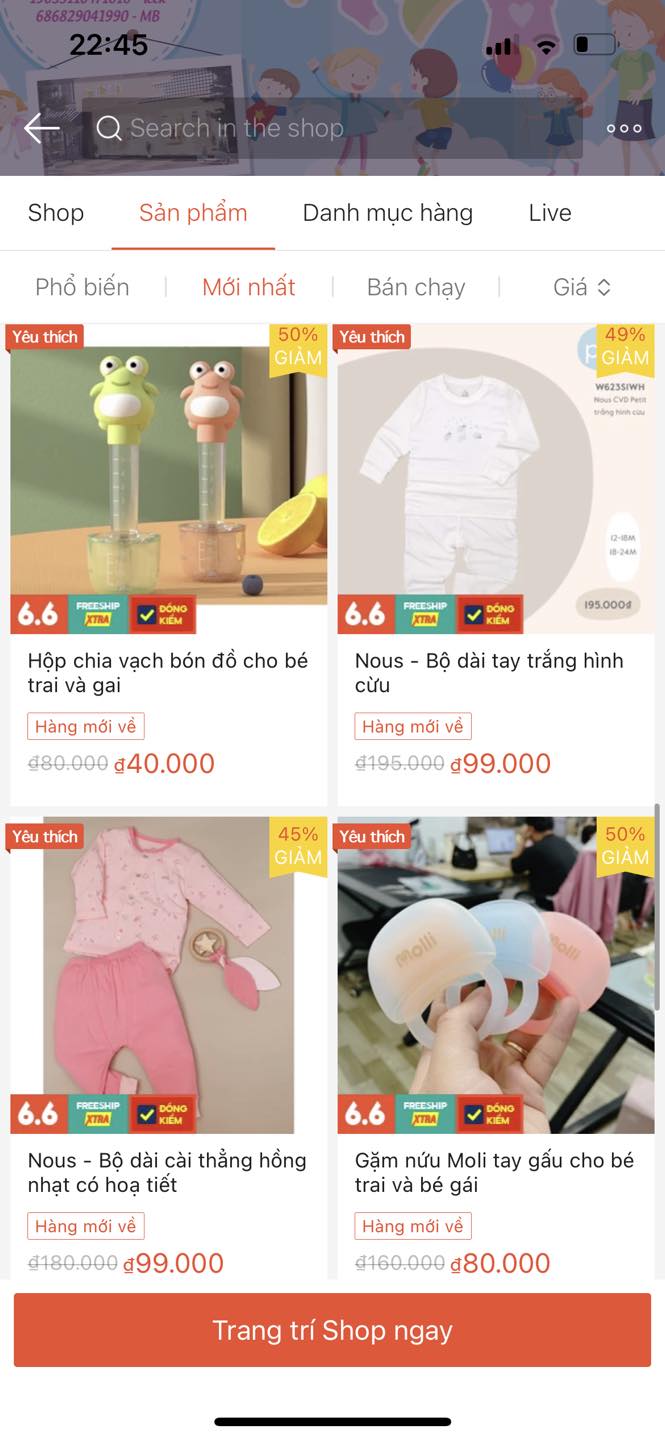Sort products by Phổ biến
The width and height of the screenshot is (665, 1440).
(x=82, y=288)
